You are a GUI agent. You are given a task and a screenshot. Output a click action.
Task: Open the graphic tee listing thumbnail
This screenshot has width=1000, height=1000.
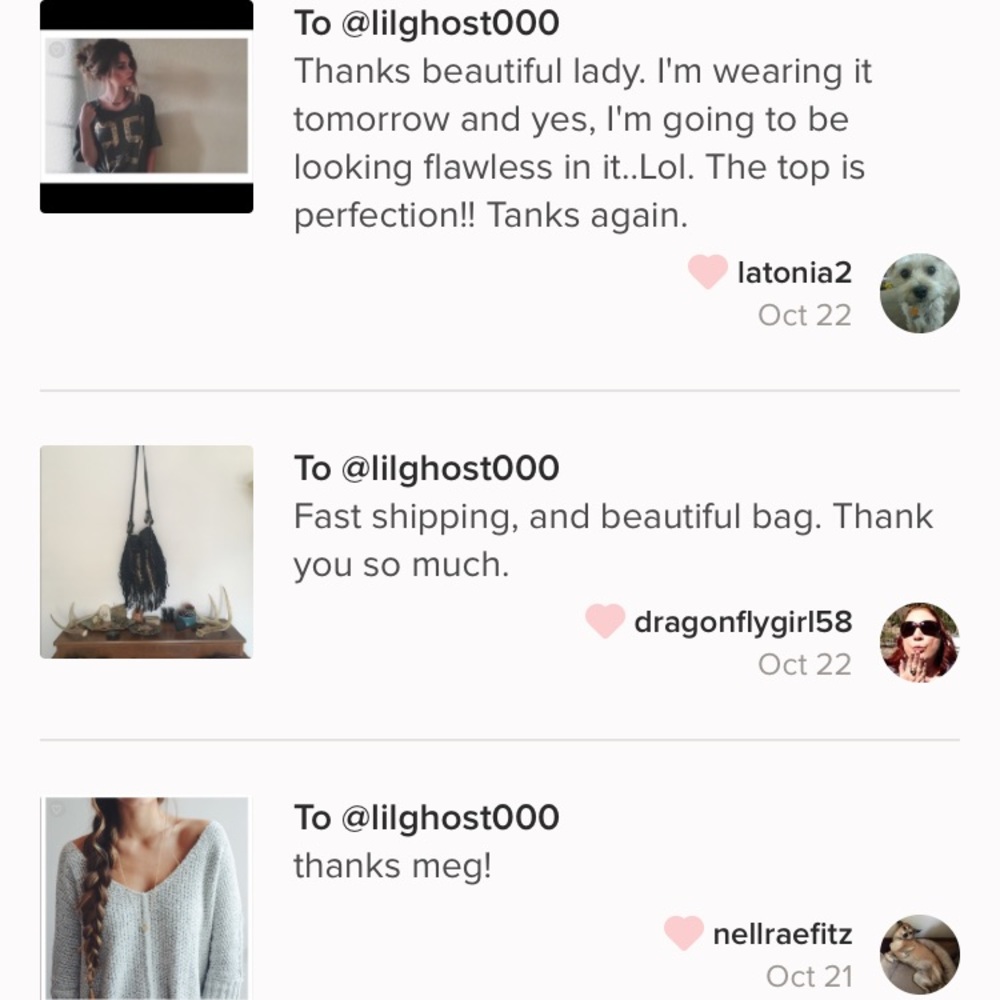pyautogui.click(x=146, y=106)
